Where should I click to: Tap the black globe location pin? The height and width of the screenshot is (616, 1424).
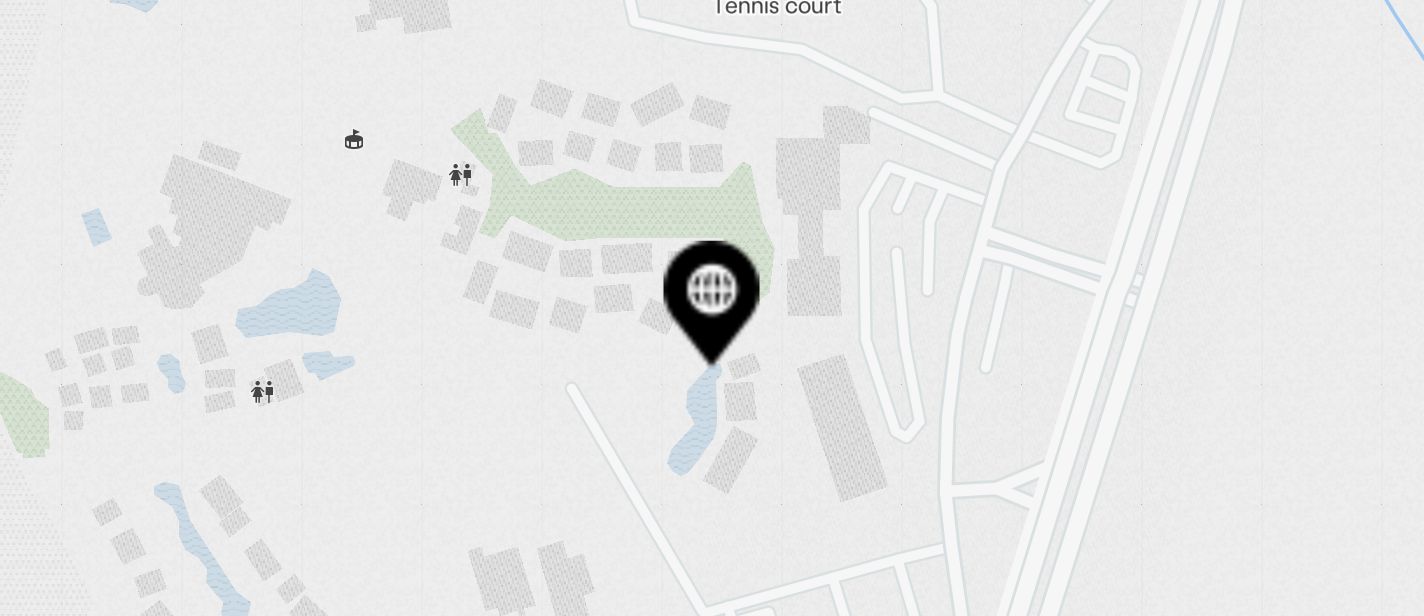711,294
